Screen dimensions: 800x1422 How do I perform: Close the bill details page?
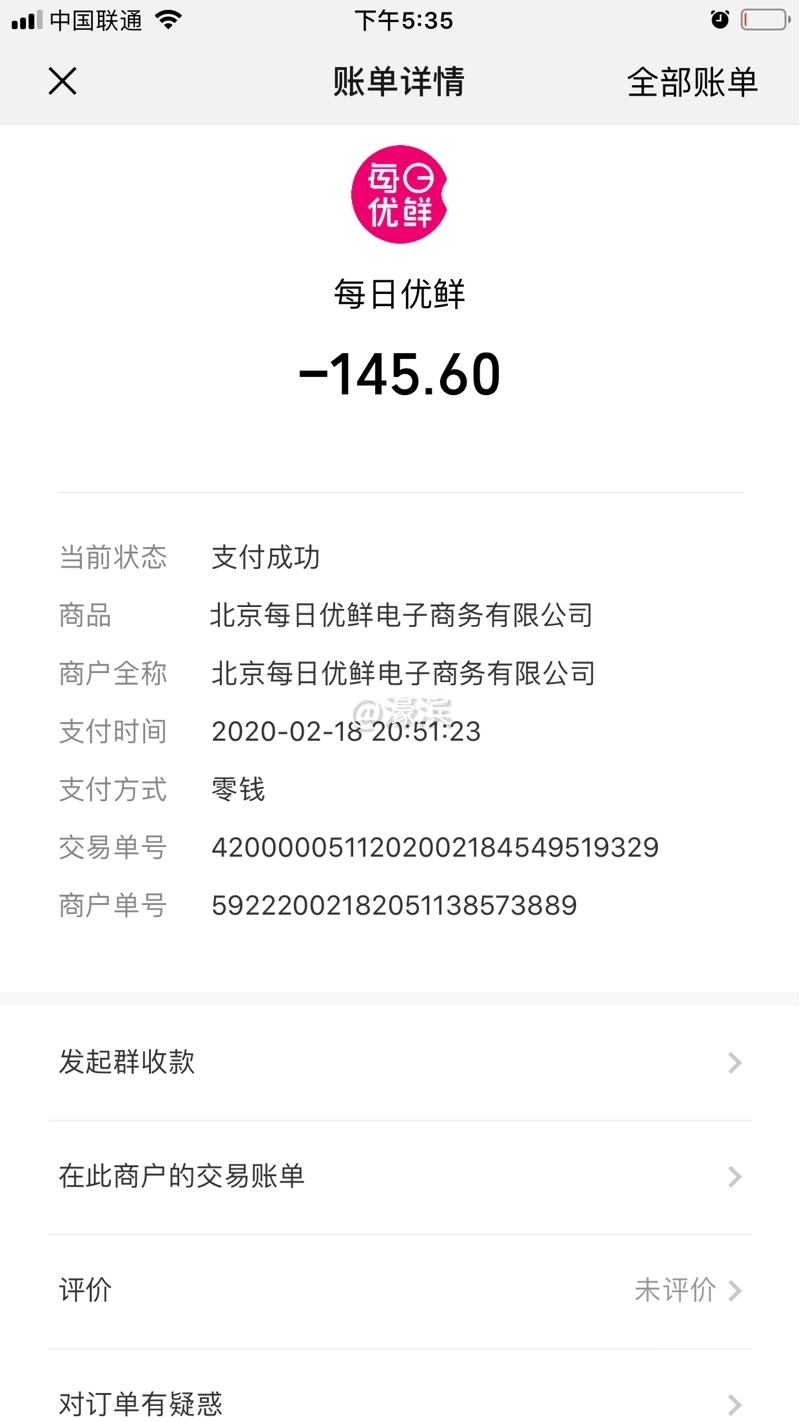coord(62,81)
